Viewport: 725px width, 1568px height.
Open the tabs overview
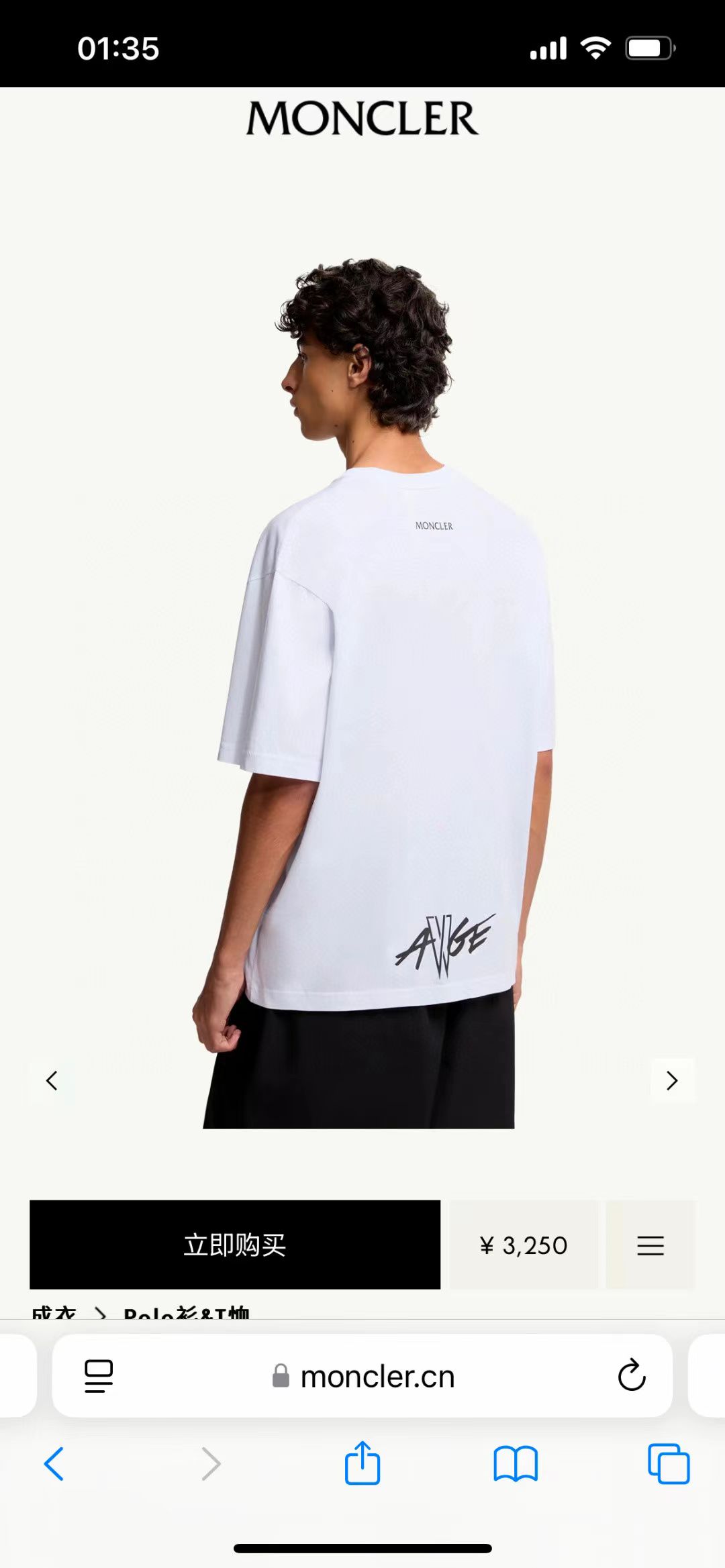click(x=668, y=1463)
